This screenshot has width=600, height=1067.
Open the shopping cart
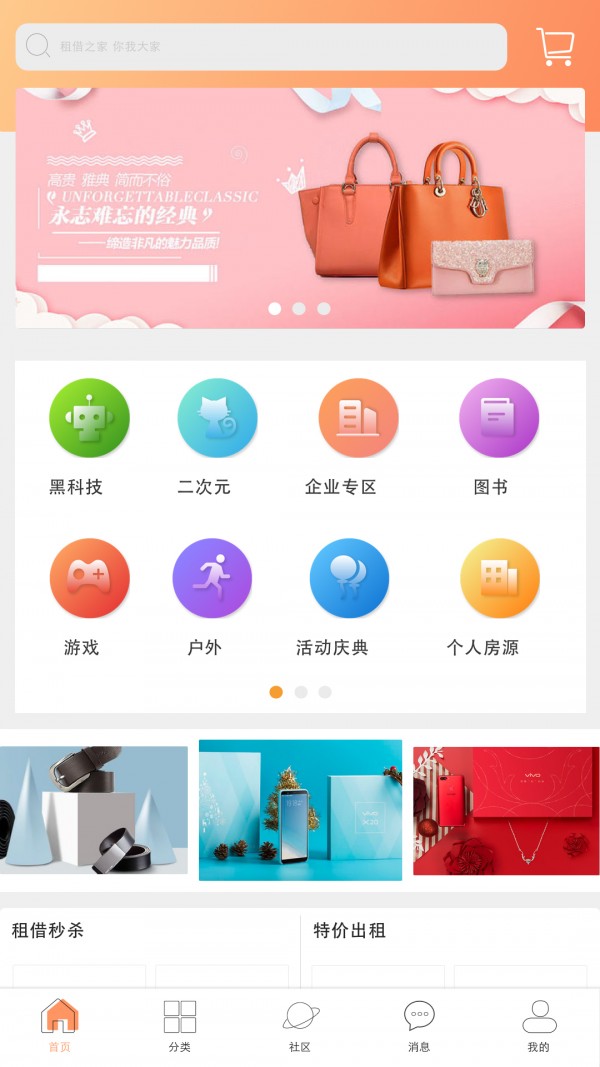(x=555, y=46)
